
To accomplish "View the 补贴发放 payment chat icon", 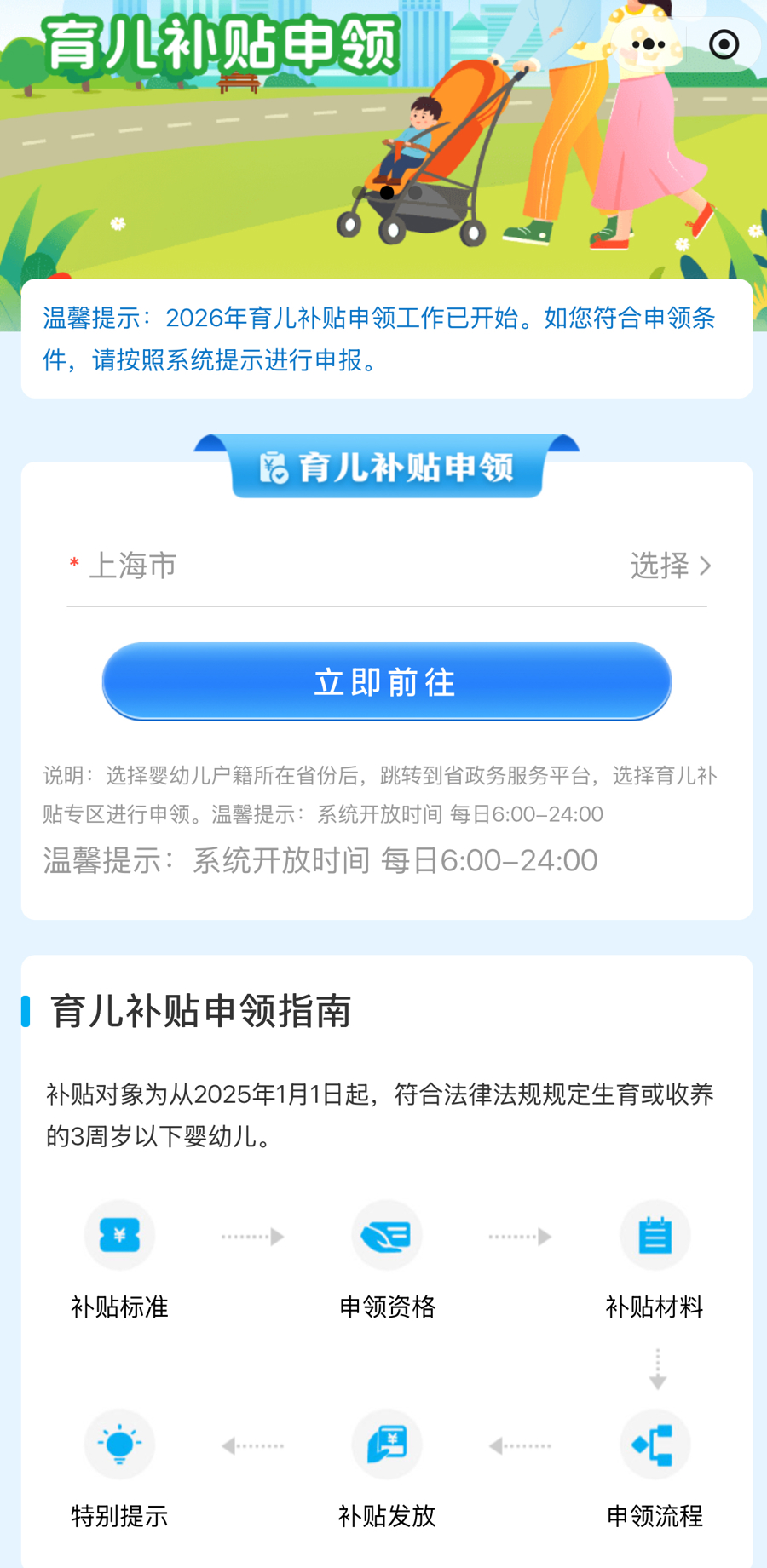I will point(387,1445).
